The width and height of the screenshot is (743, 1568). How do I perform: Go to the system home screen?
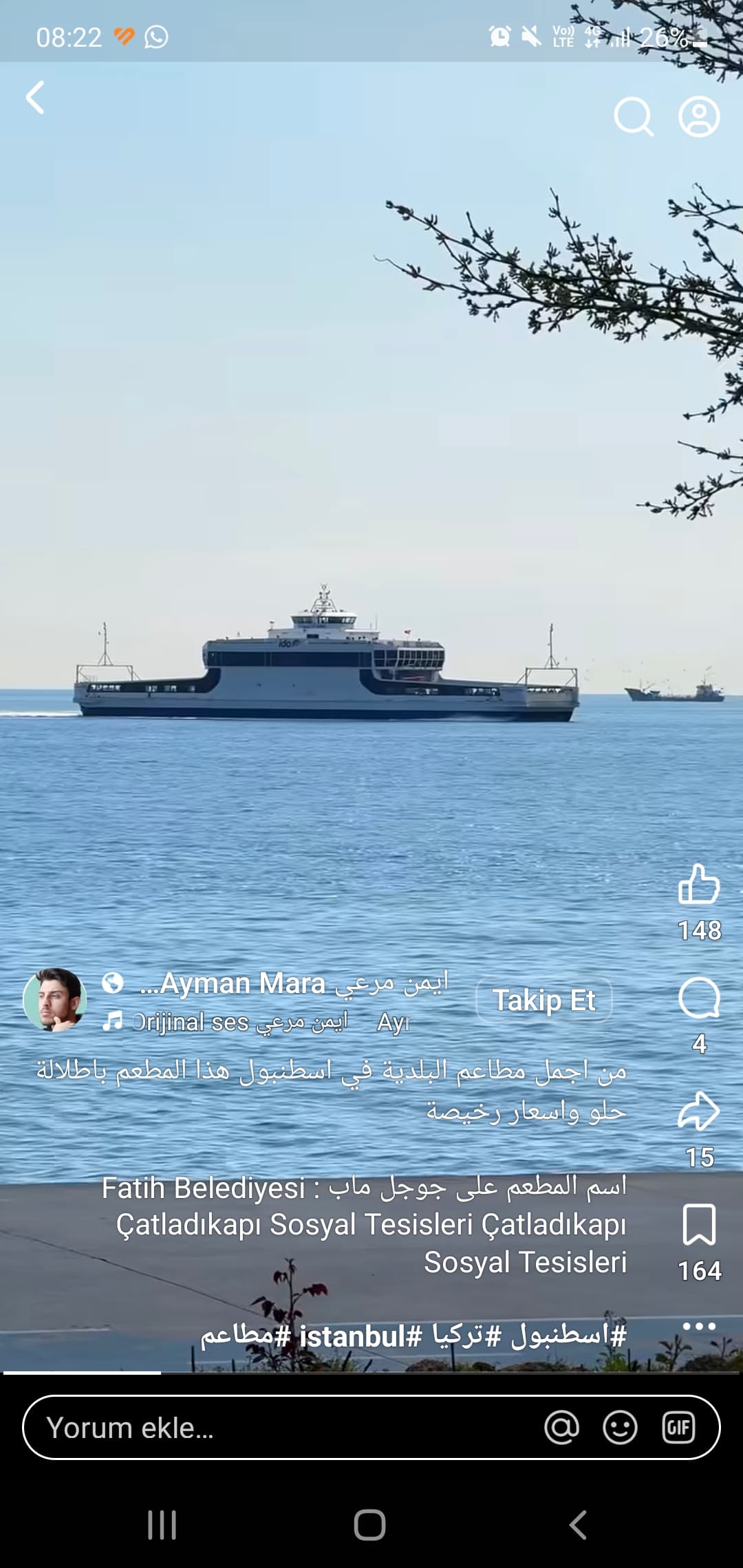(x=370, y=1525)
